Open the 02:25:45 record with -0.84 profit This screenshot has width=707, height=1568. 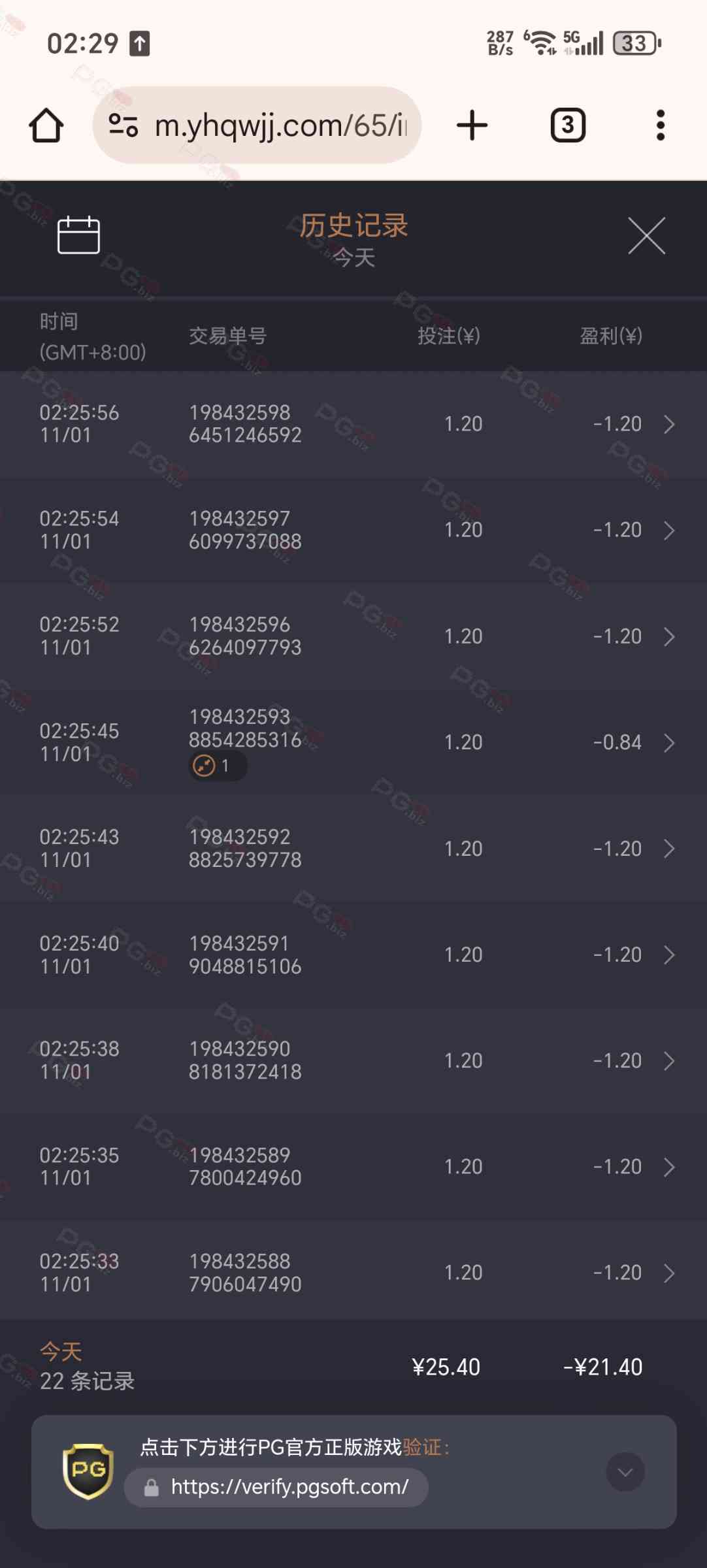(x=354, y=742)
